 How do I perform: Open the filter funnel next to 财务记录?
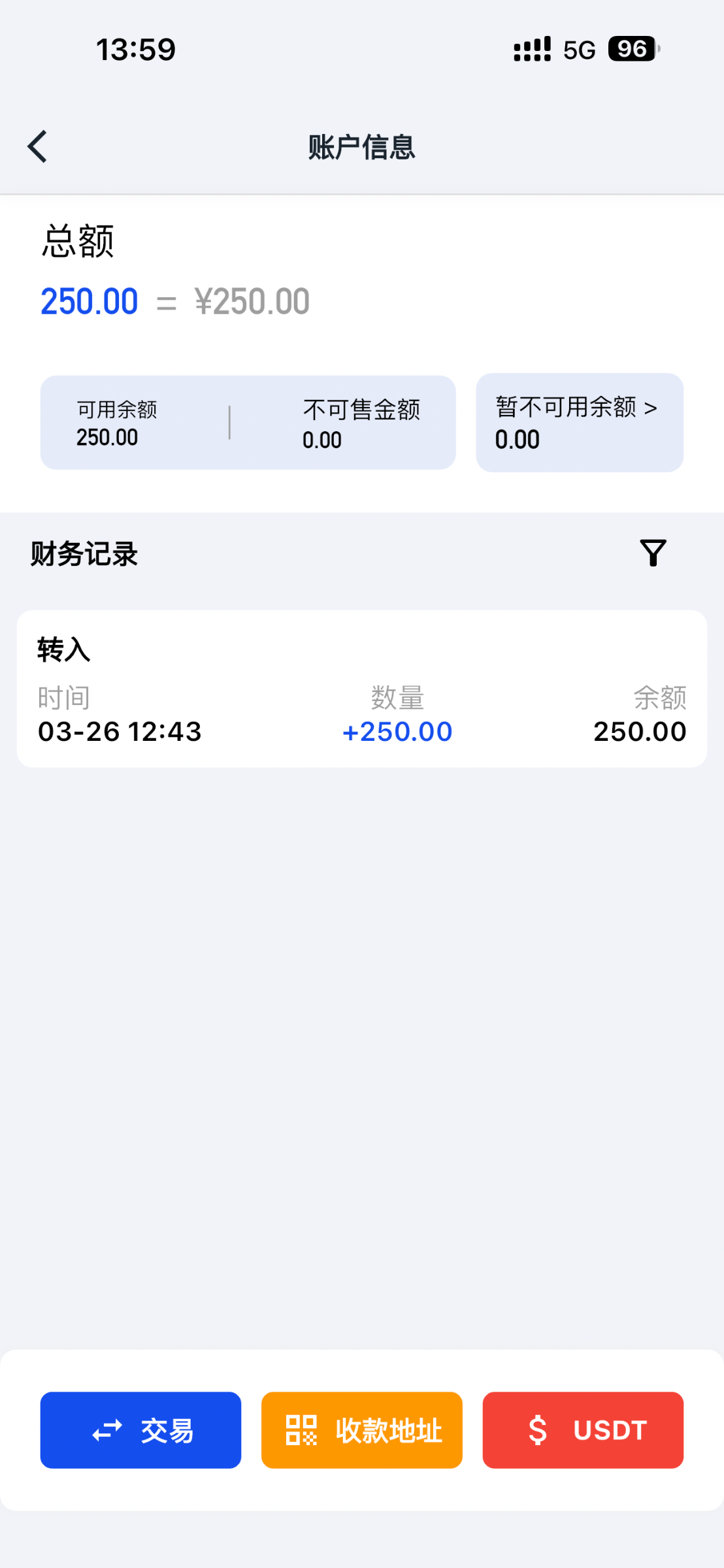(653, 552)
